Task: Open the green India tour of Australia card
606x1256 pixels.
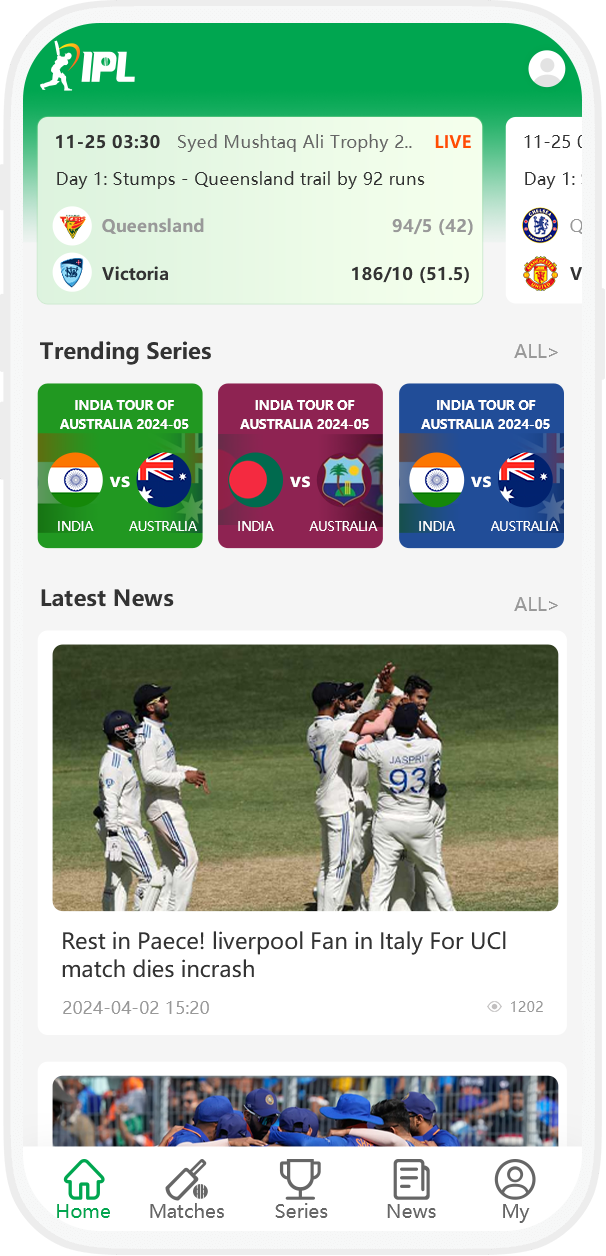Action: tap(120, 466)
